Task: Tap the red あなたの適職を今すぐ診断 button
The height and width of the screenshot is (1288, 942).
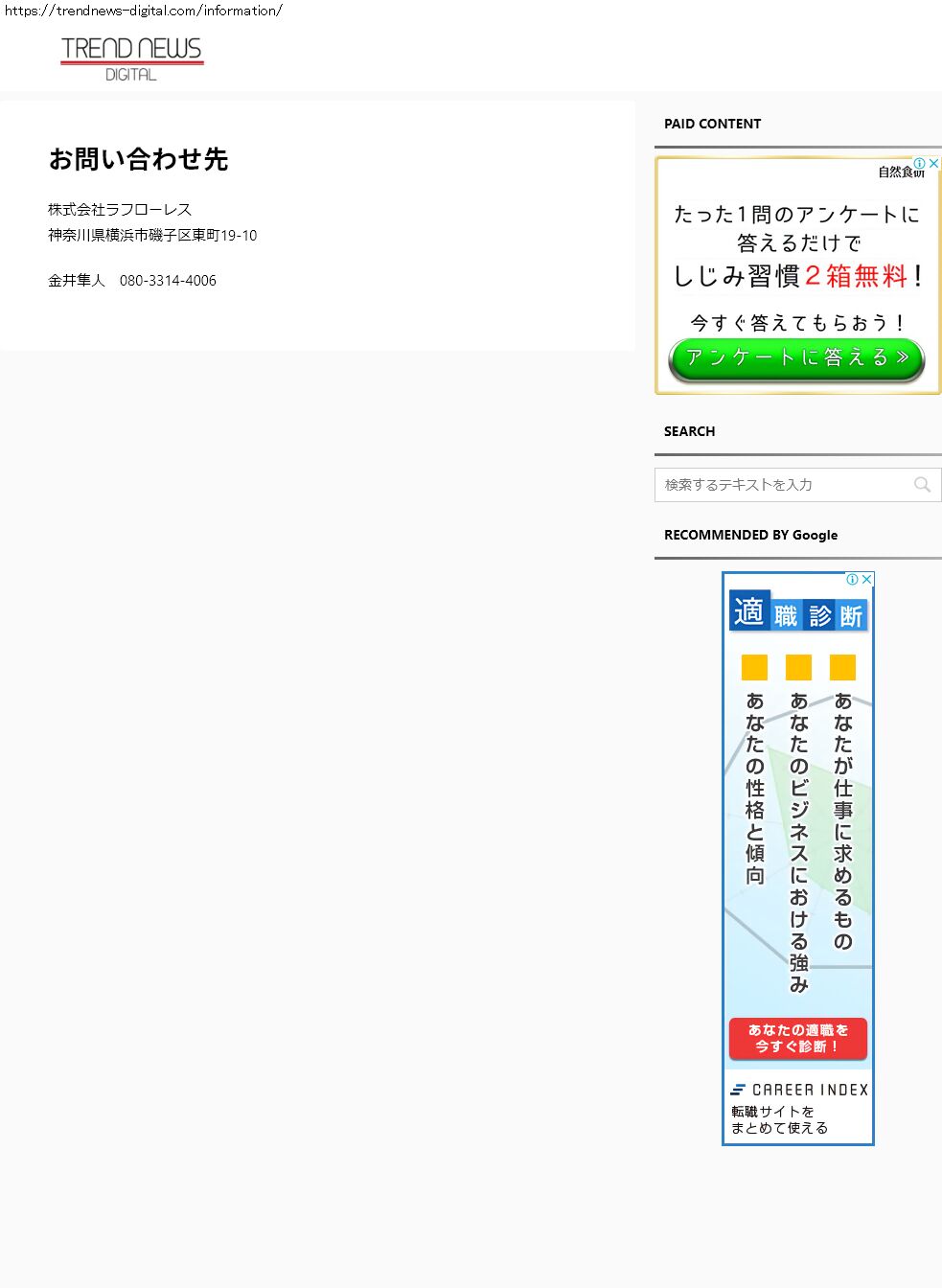Action: (797, 1039)
